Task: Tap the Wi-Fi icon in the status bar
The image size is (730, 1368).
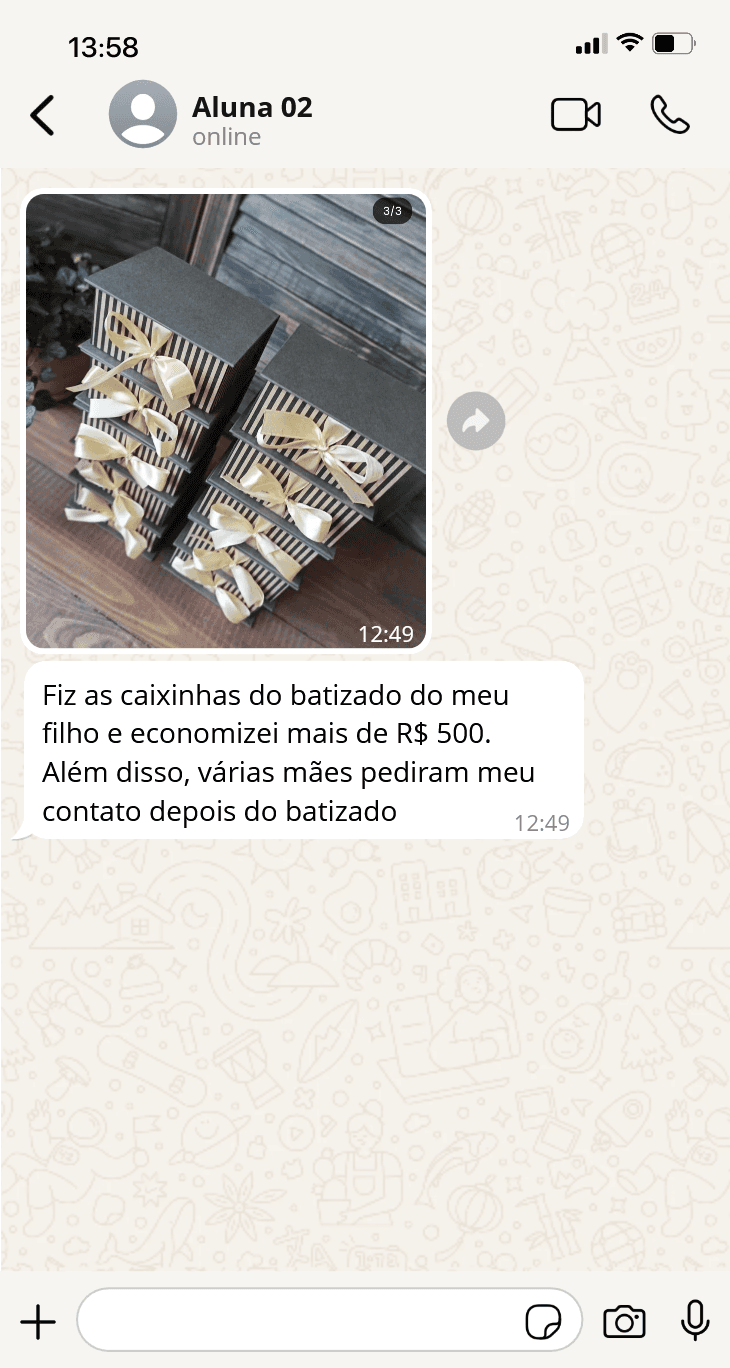Action: pos(628,44)
